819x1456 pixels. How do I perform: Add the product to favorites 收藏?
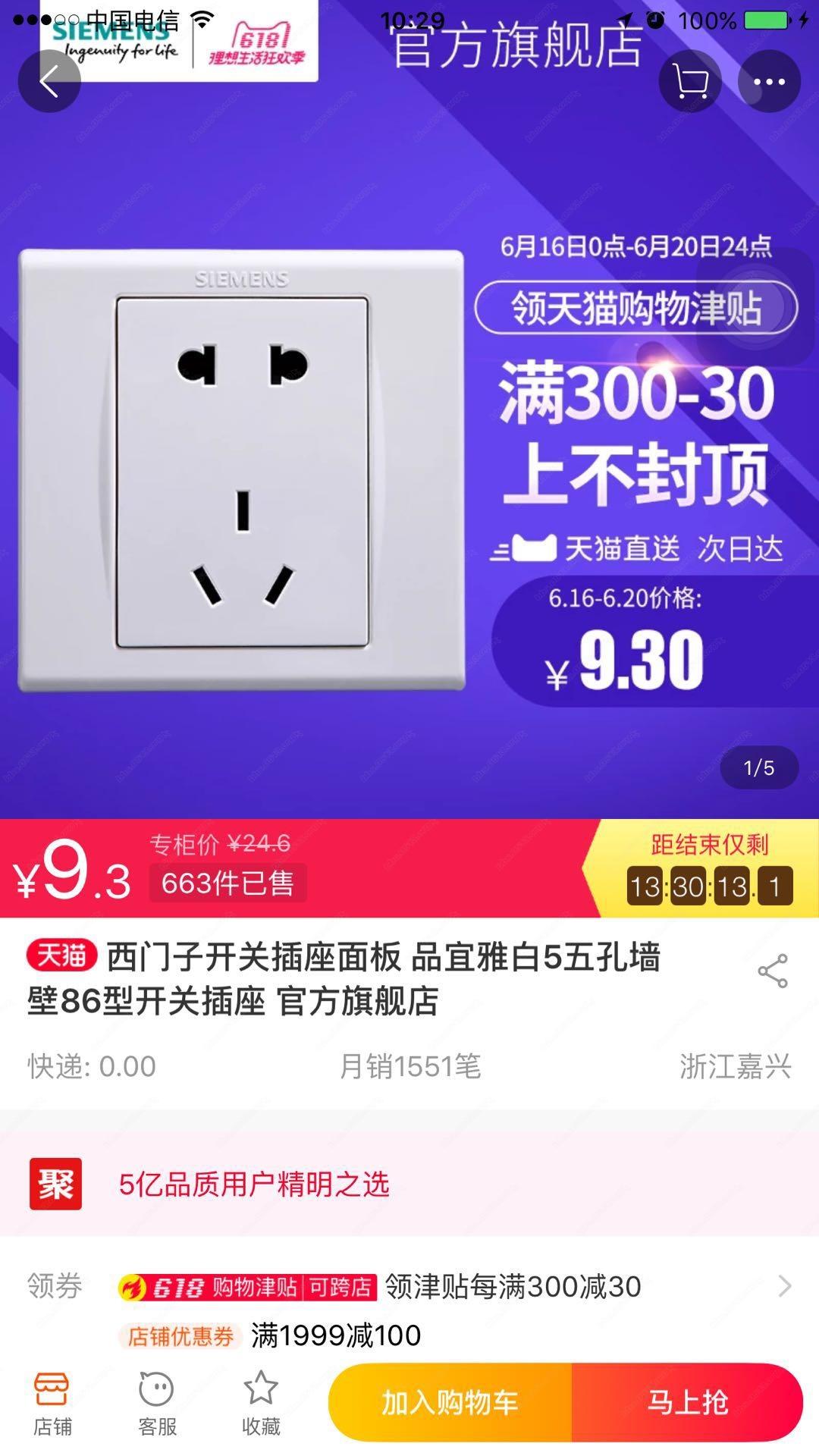[261, 1404]
